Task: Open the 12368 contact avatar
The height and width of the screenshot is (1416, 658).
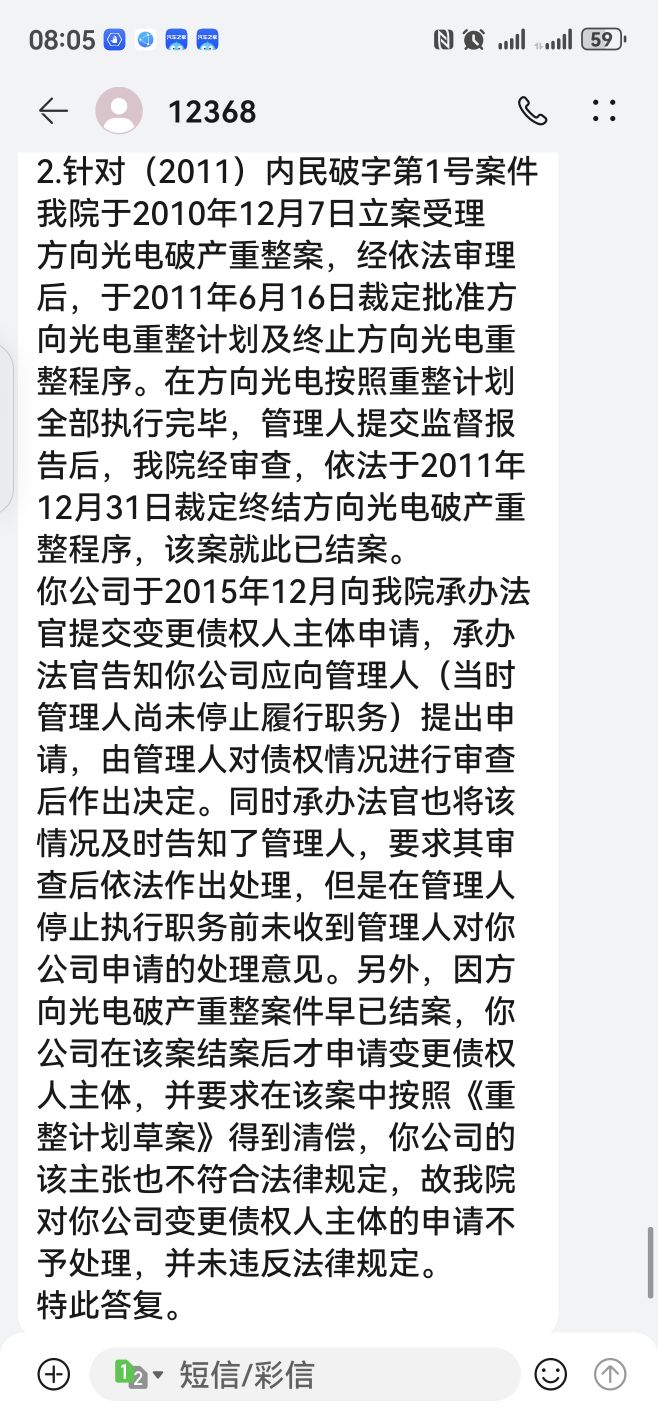Action: point(119,111)
